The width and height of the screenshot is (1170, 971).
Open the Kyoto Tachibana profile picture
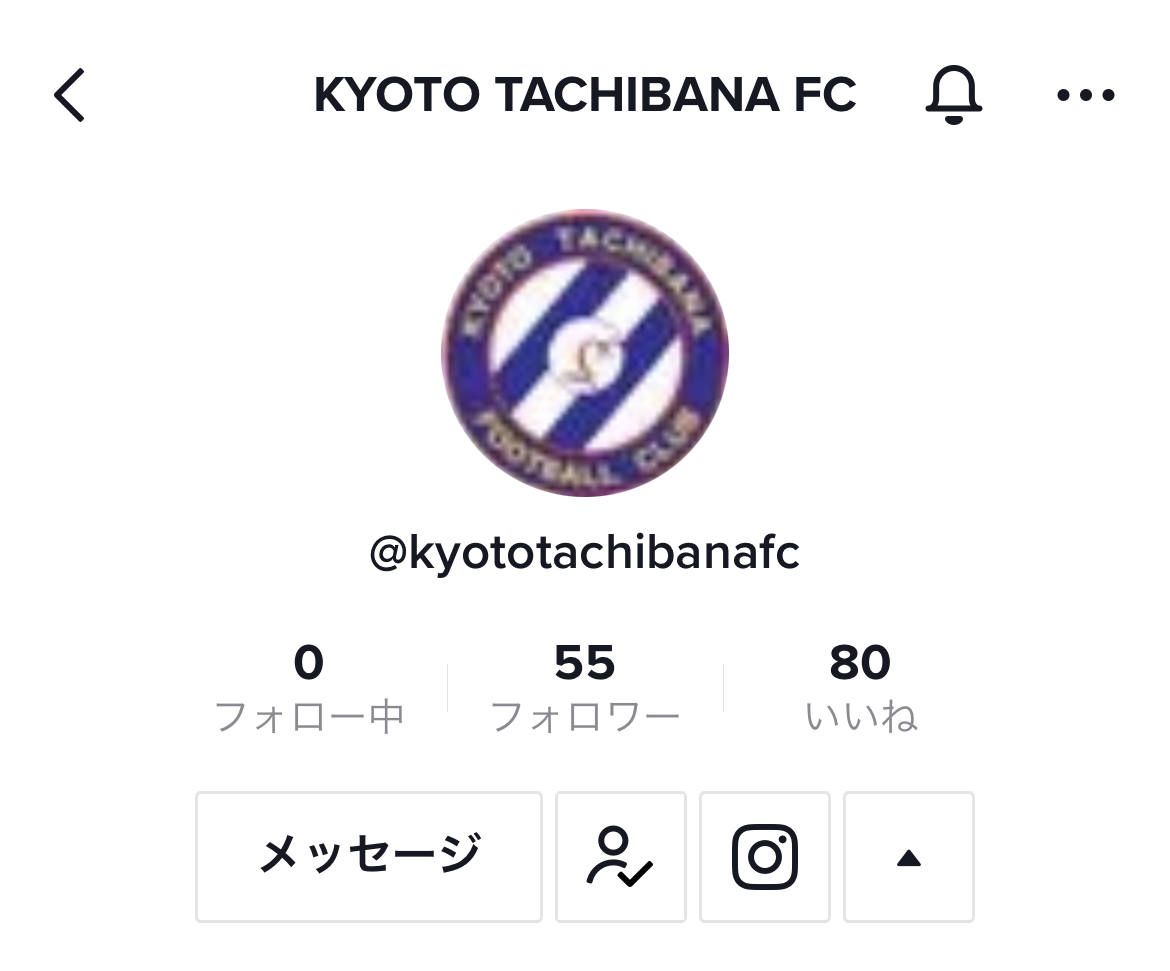click(585, 353)
